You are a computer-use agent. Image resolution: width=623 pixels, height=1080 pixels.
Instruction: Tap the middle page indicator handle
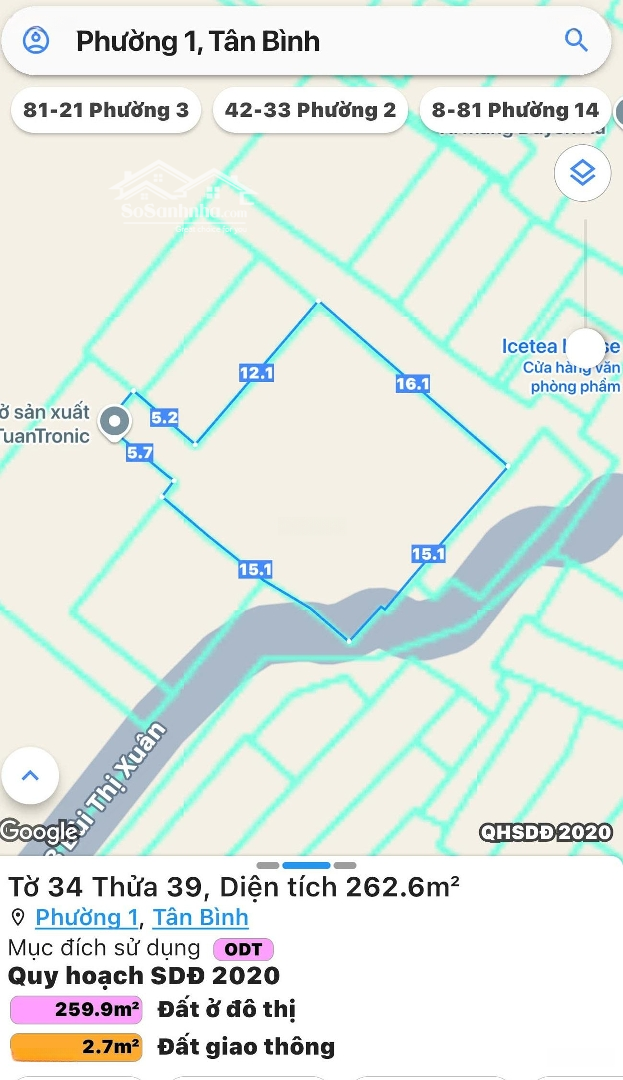tap(306, 865)
